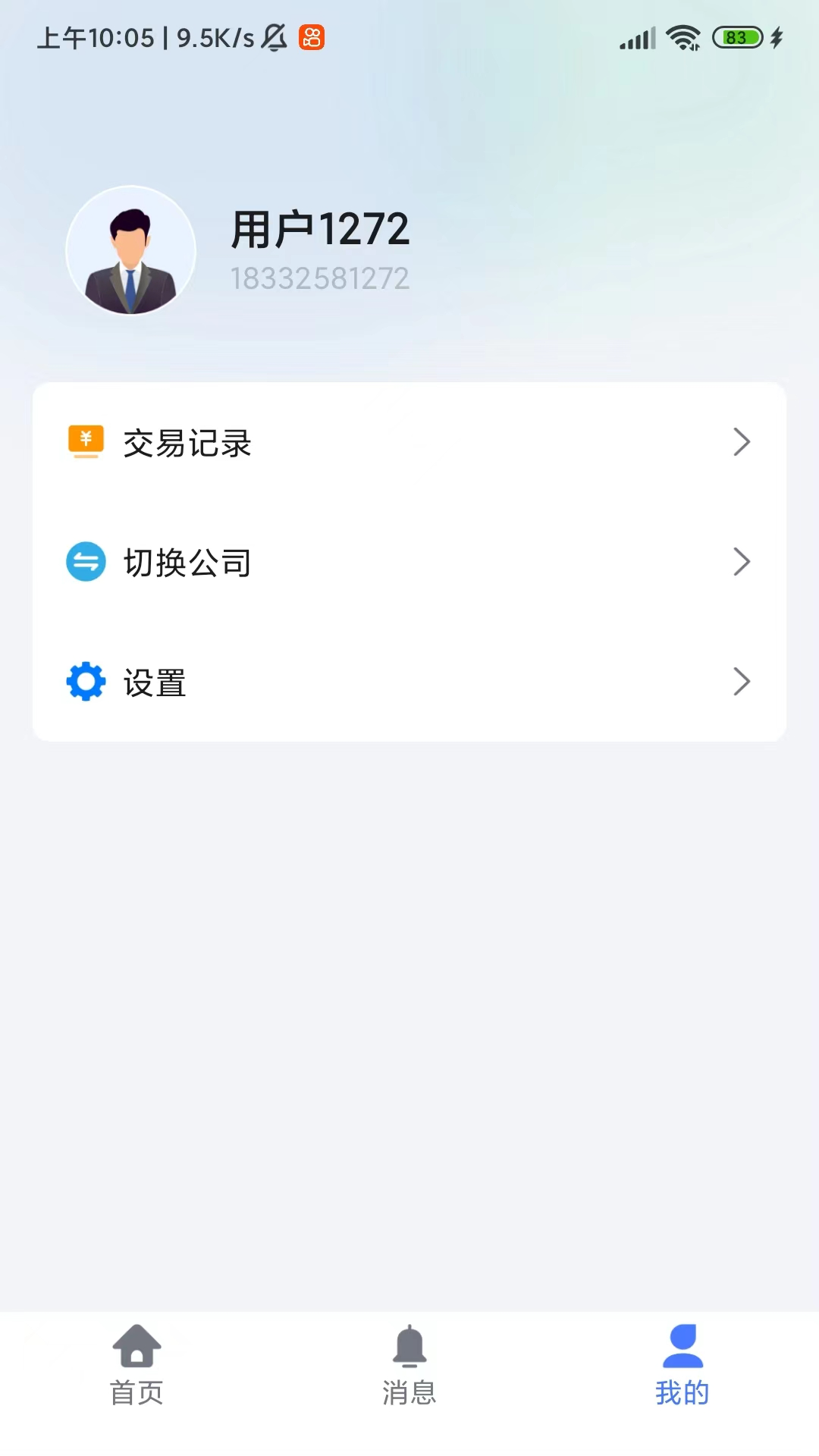Expand the 切换公司 row chevron
Viewport: 819px width, 1456px height.
click(x=743, y=562)
